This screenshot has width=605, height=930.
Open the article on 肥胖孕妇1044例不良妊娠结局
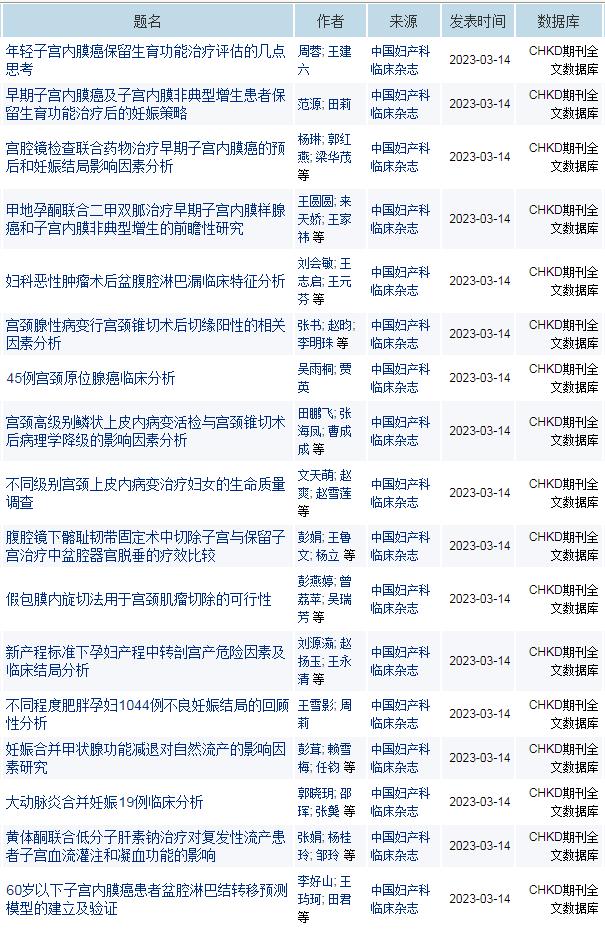tap(146, 713)
